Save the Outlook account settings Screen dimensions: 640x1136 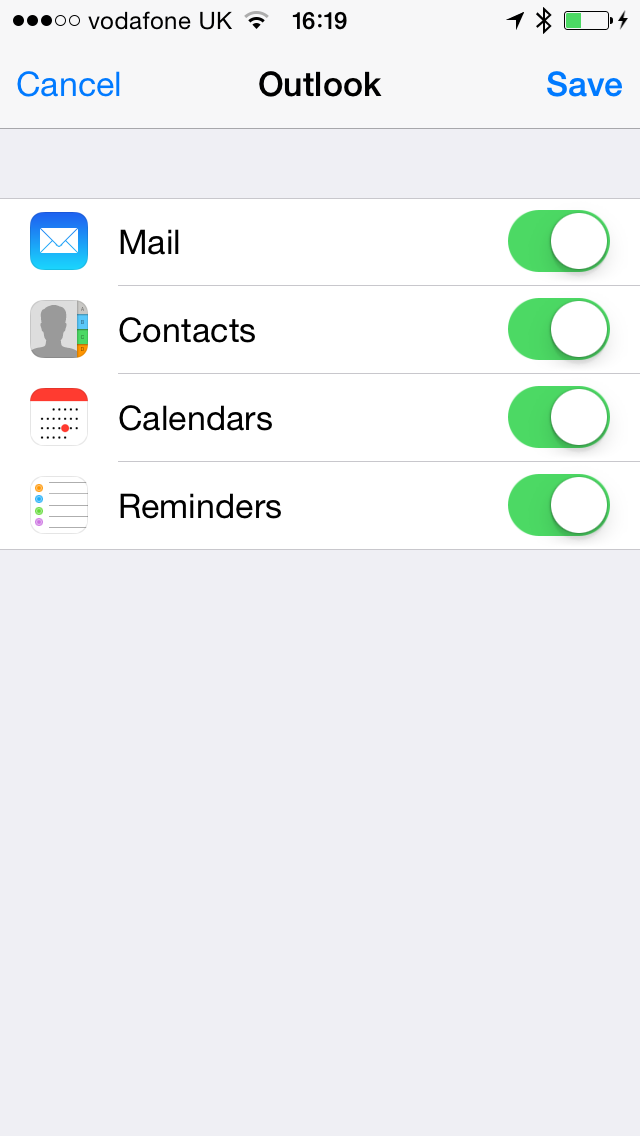(x=584, y=85)
